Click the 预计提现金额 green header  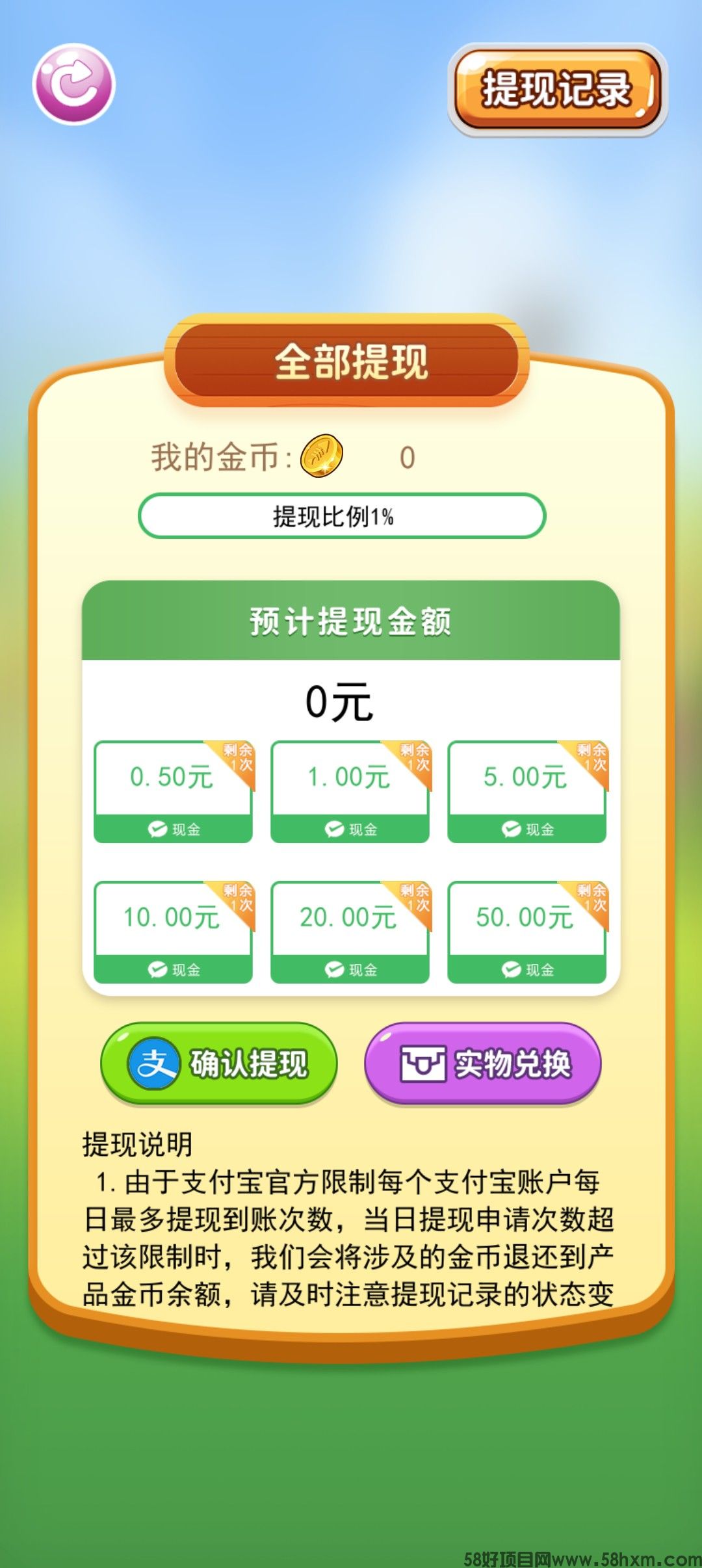tap(351, 622)
